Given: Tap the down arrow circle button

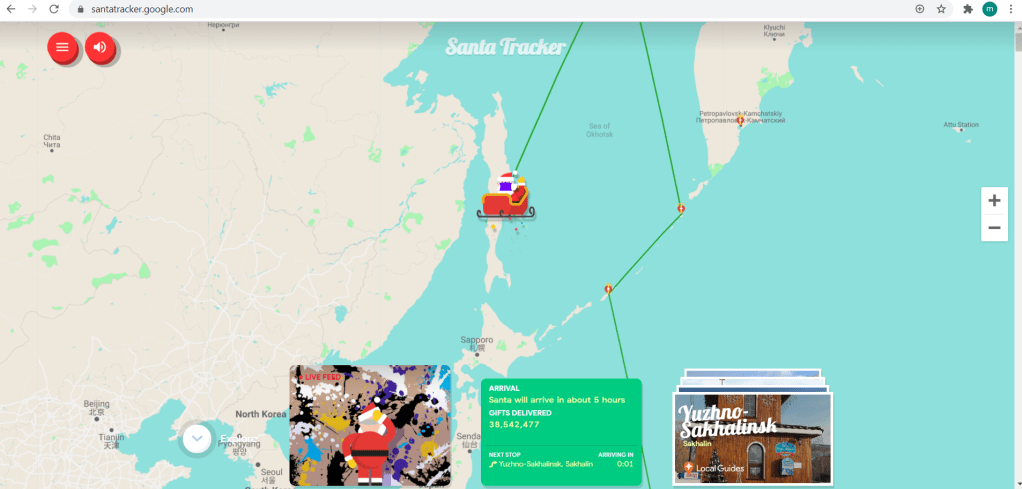Looking at the screenshot, I should 197,437.
